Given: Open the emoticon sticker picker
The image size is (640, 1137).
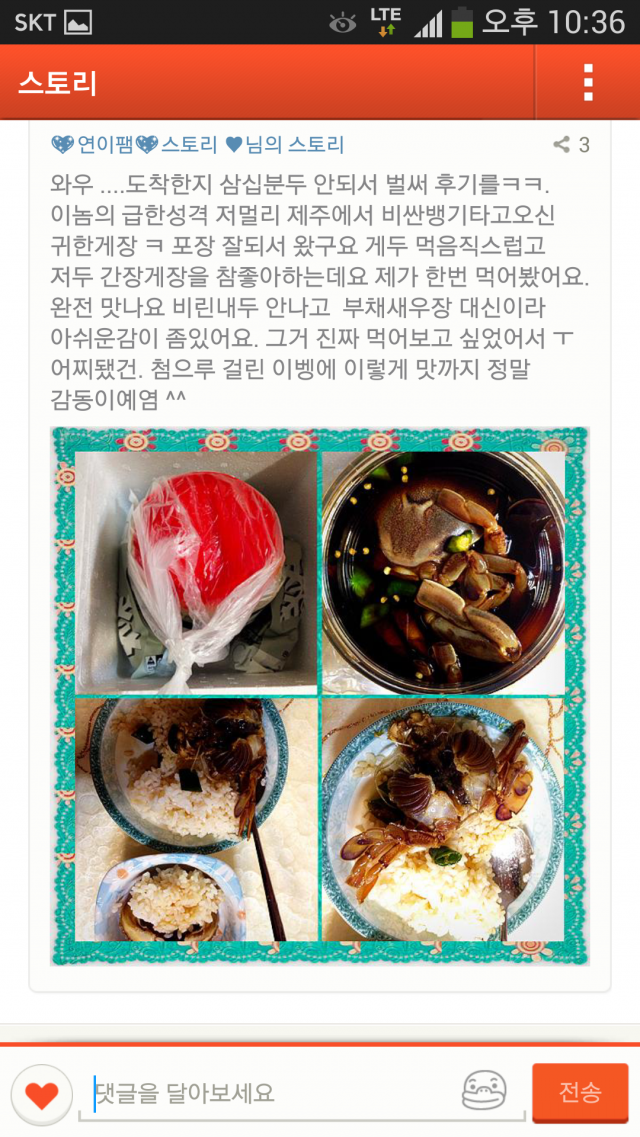Looking at the screenshot, I should (x=484, y=1092).
